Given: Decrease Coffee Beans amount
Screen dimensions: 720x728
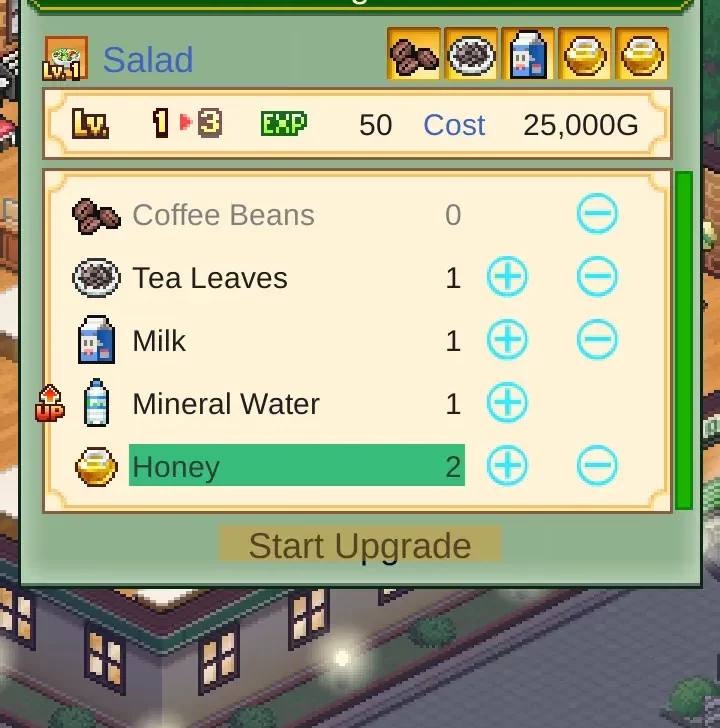Looking at the screenshot, I should point(597,214).
